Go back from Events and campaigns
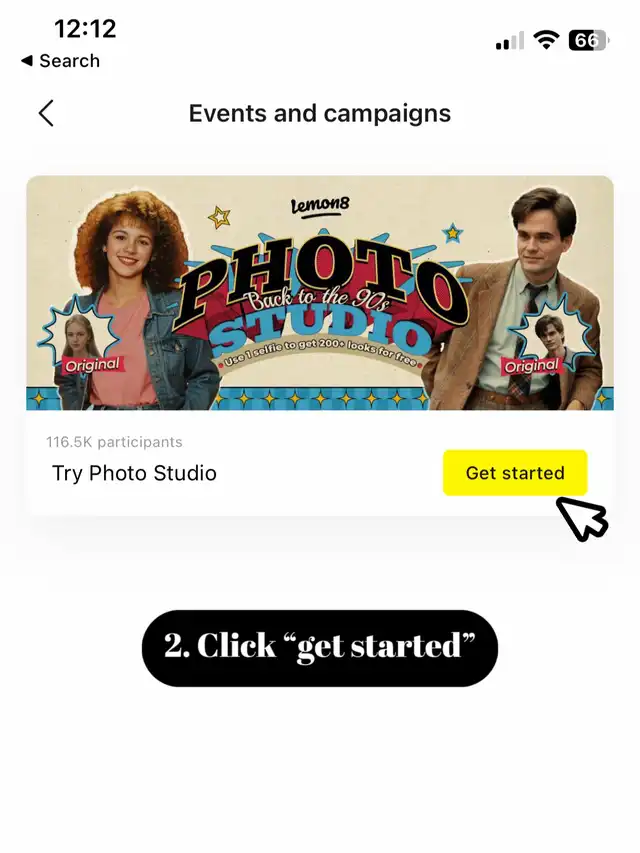This screenshot has width=640, height=853. [x=46, y=113]
